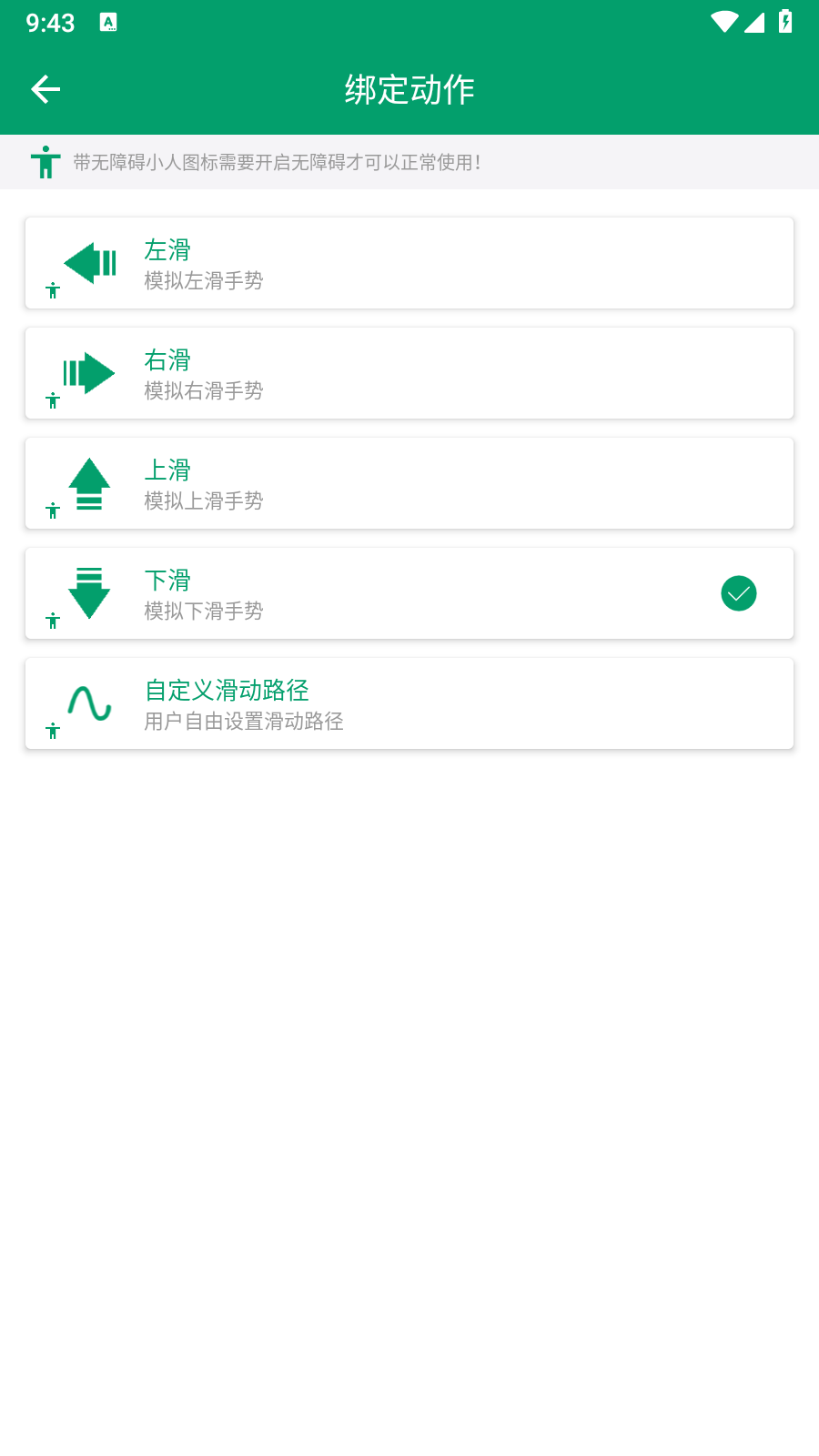
Task: Open the 右滑 action item
Action: pos(409,373)
